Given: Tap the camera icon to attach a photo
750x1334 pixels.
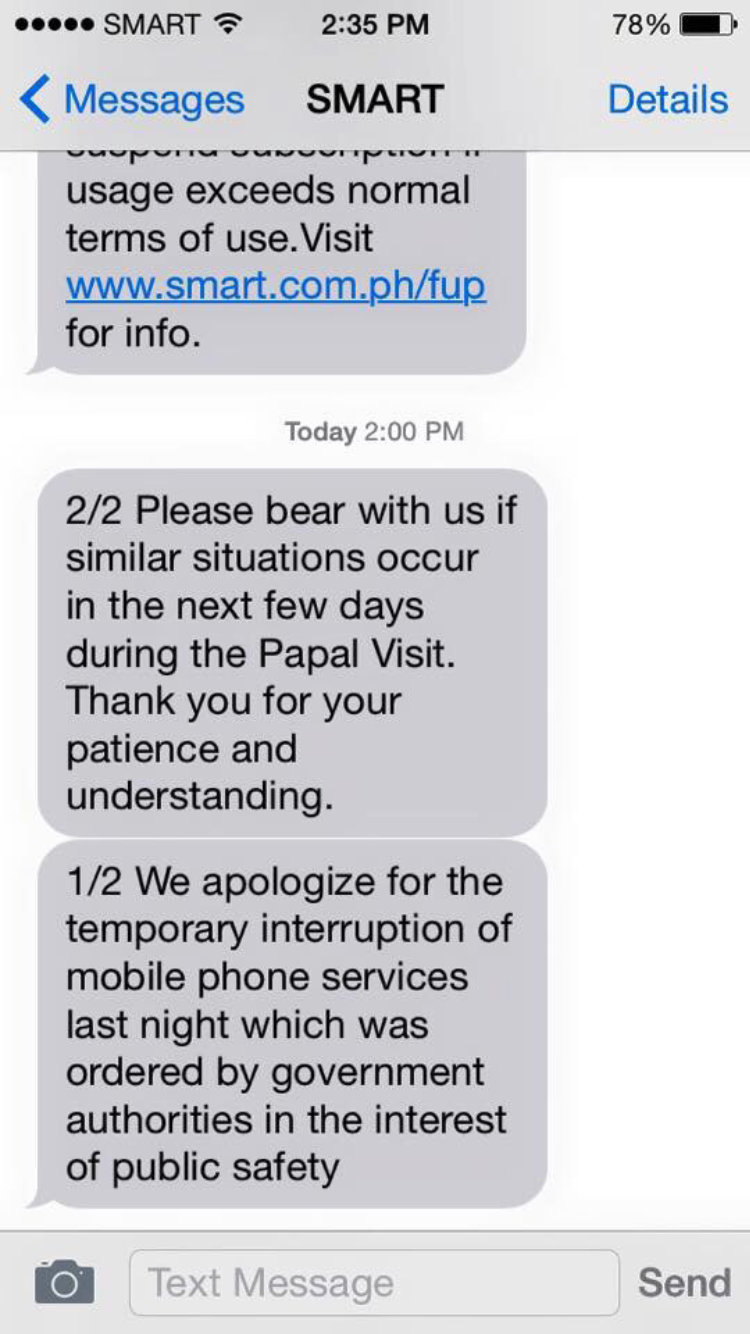Looking at the screenshot, I should [65, 1282].
